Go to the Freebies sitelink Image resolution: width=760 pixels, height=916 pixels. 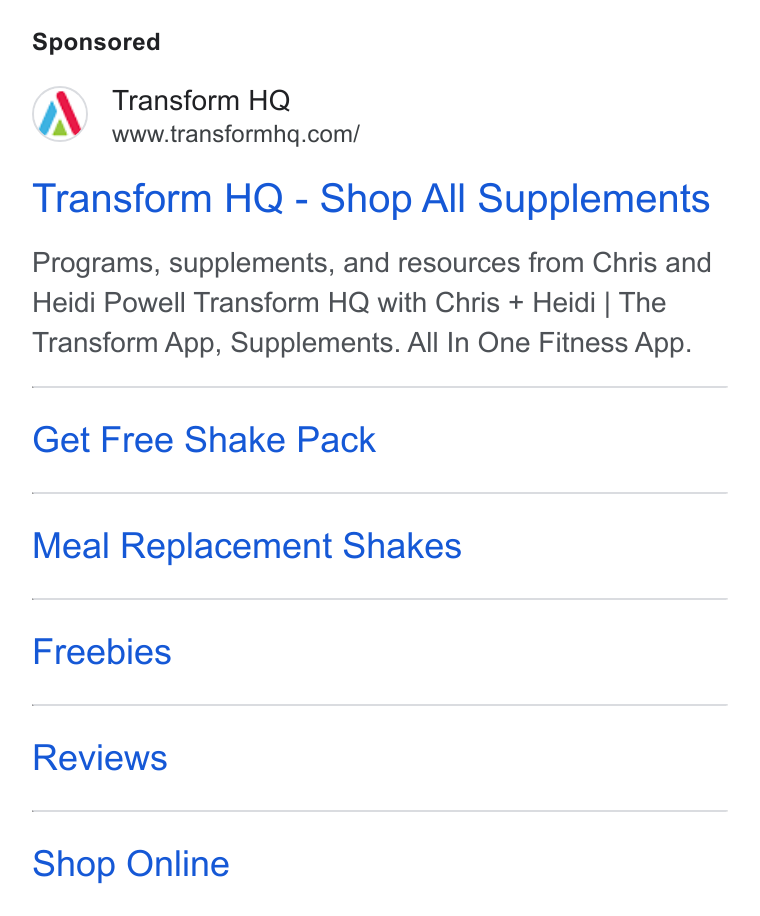(102, 652)
